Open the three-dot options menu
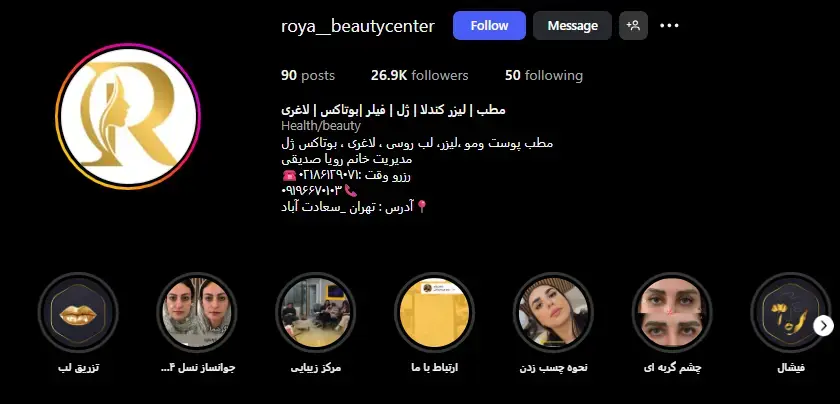The width and height of the screenshot is (840, 404). [x=669, y=26]
